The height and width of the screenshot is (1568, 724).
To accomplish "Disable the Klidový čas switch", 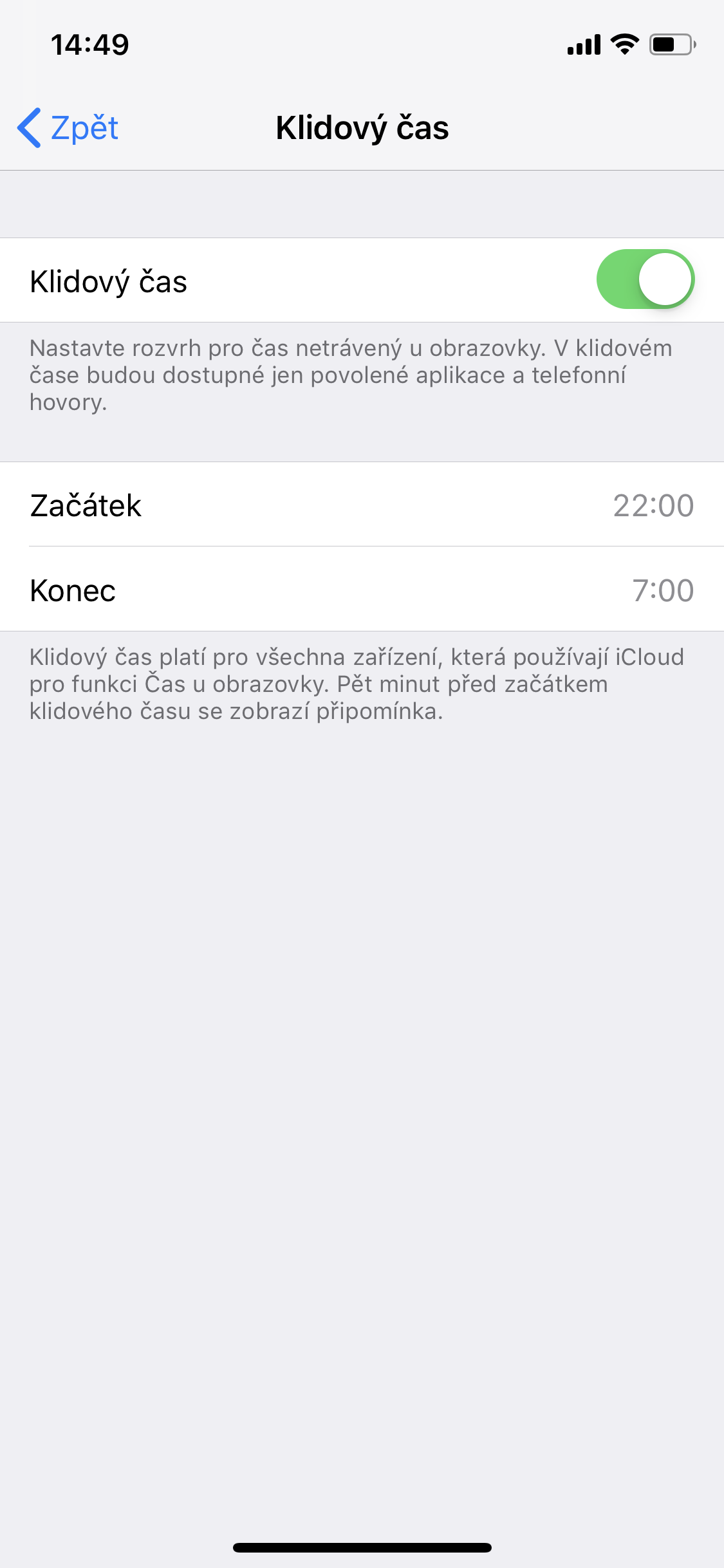I will 645,279.
